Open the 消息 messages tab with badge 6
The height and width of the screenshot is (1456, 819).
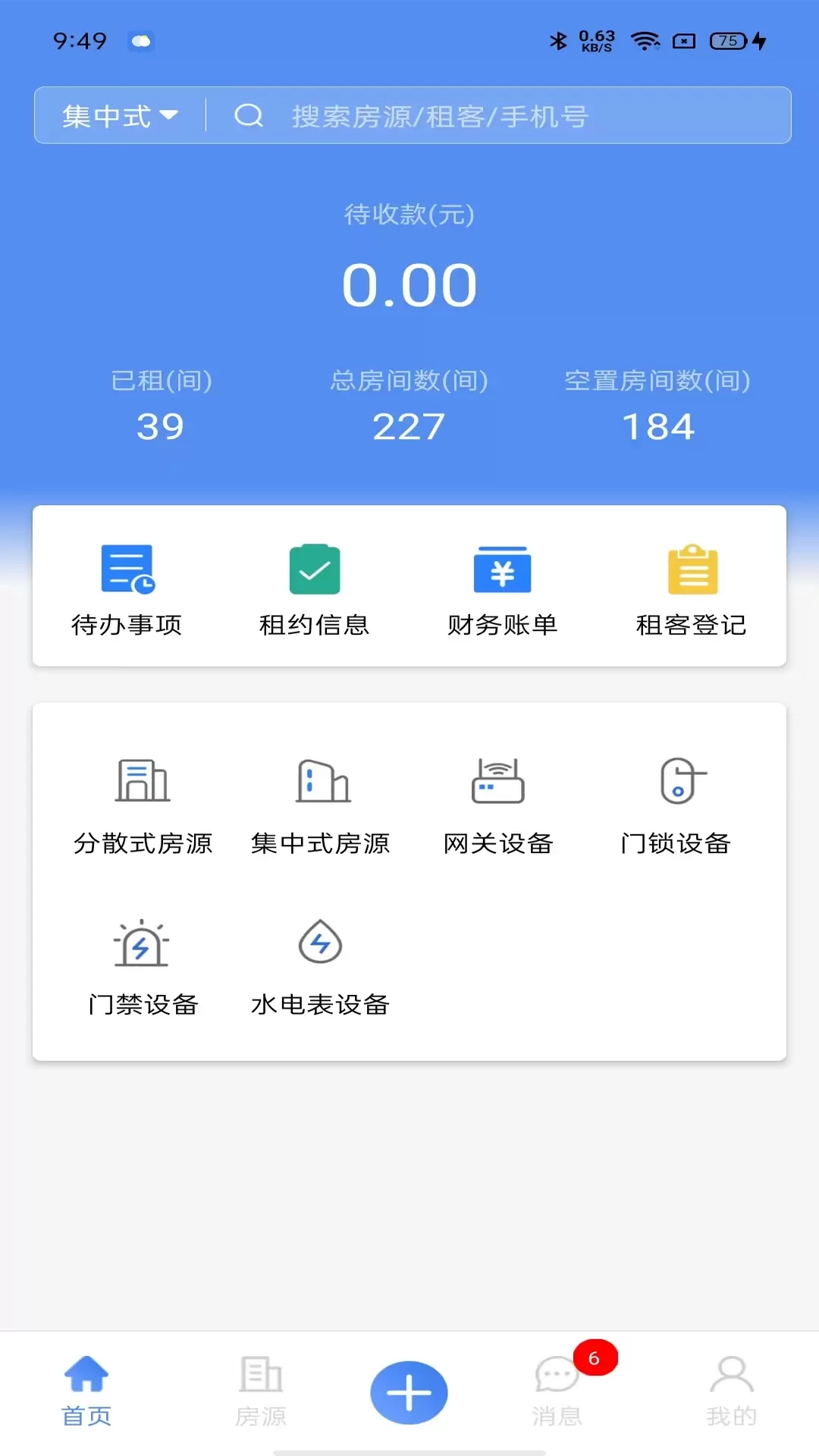(559, 1395)
